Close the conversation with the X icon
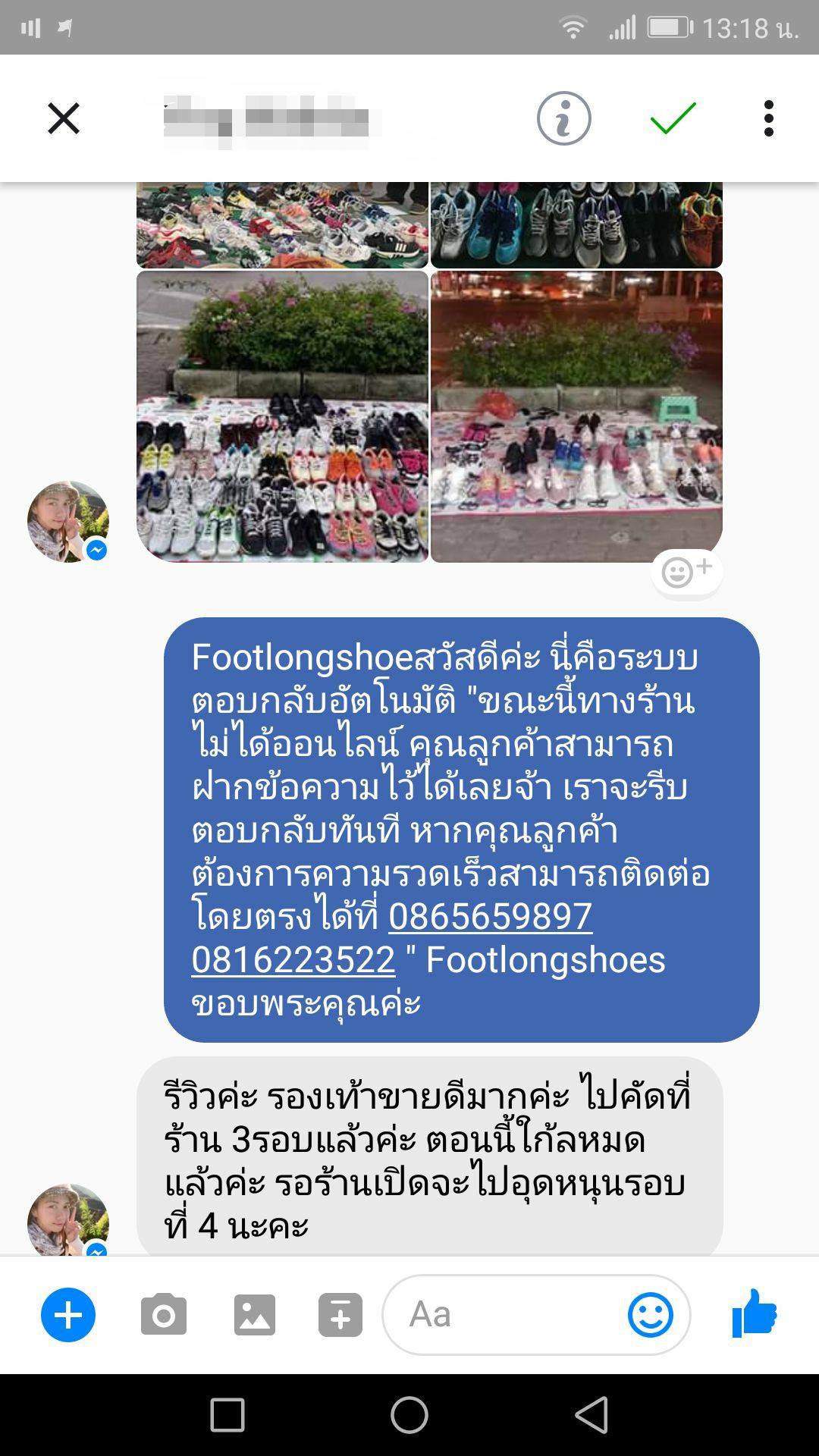Viewport: 819px width, 1456px height. [64, 119]
